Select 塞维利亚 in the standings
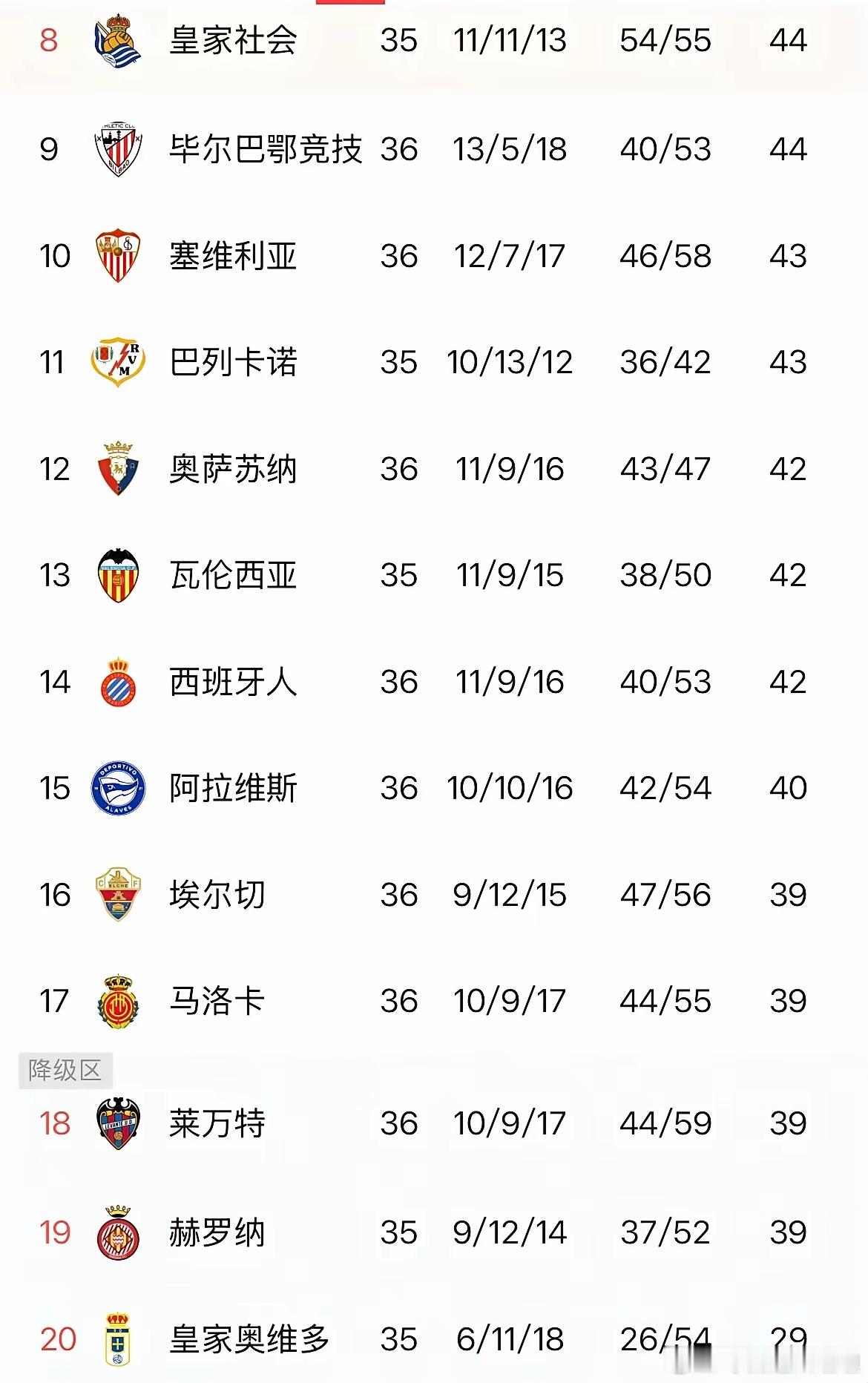868x1383 pixels. (x=434, y=256)
